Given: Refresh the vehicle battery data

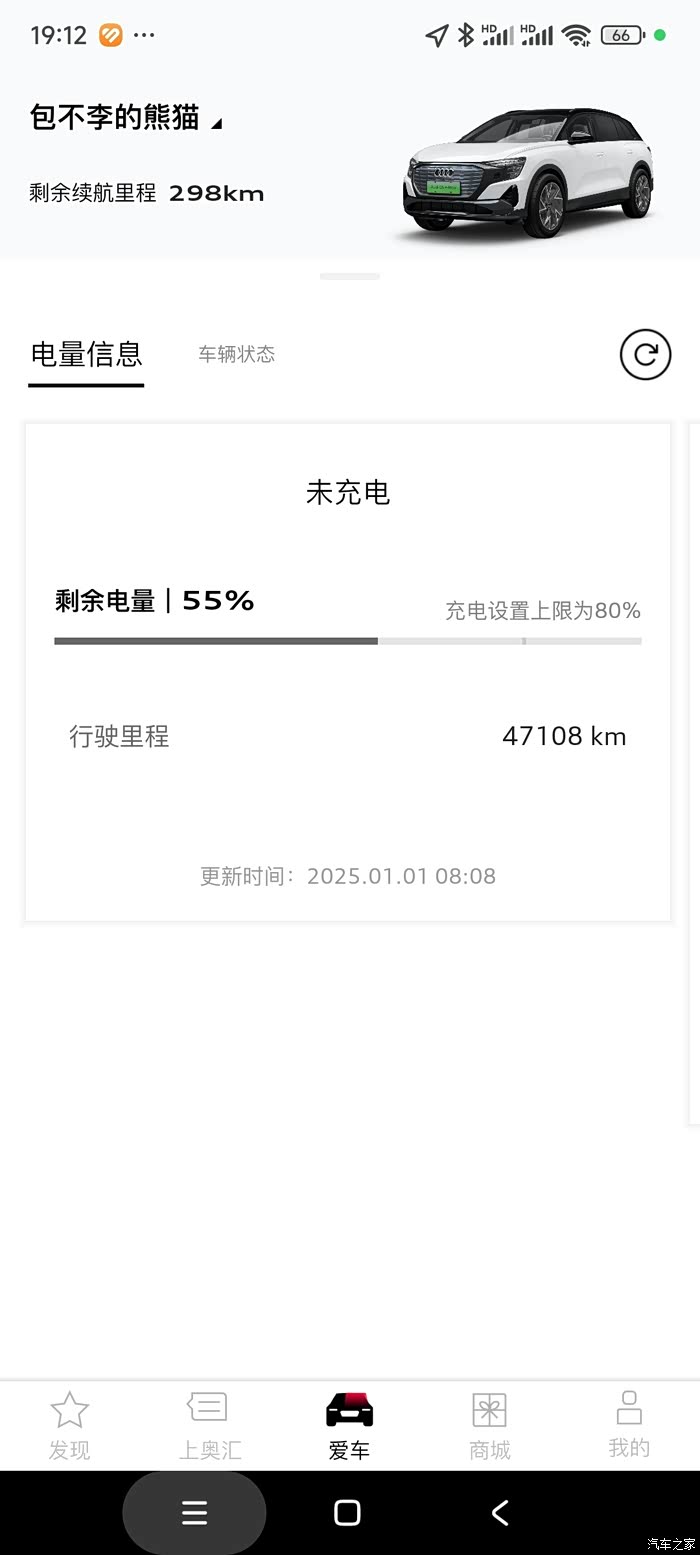Looking at the screenshot, I should 645,355.
